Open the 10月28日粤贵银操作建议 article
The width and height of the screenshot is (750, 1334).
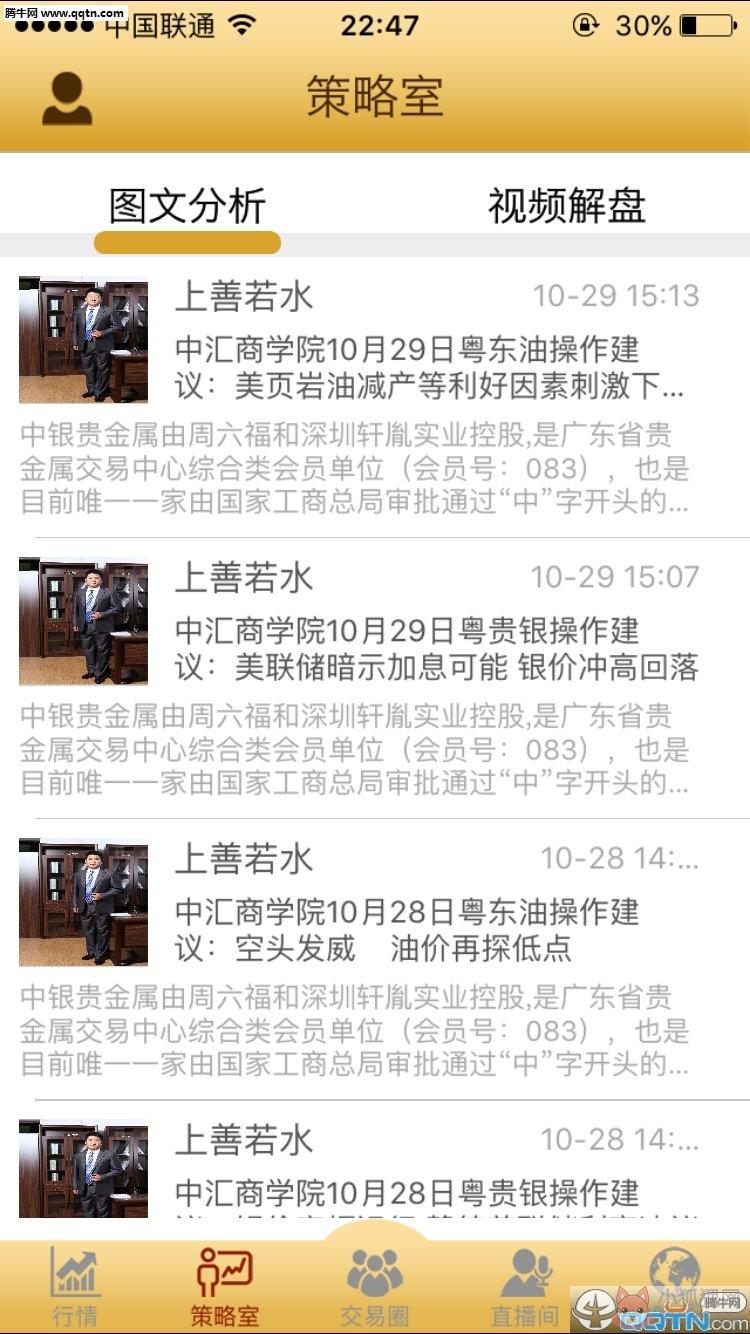[375, 1170]
